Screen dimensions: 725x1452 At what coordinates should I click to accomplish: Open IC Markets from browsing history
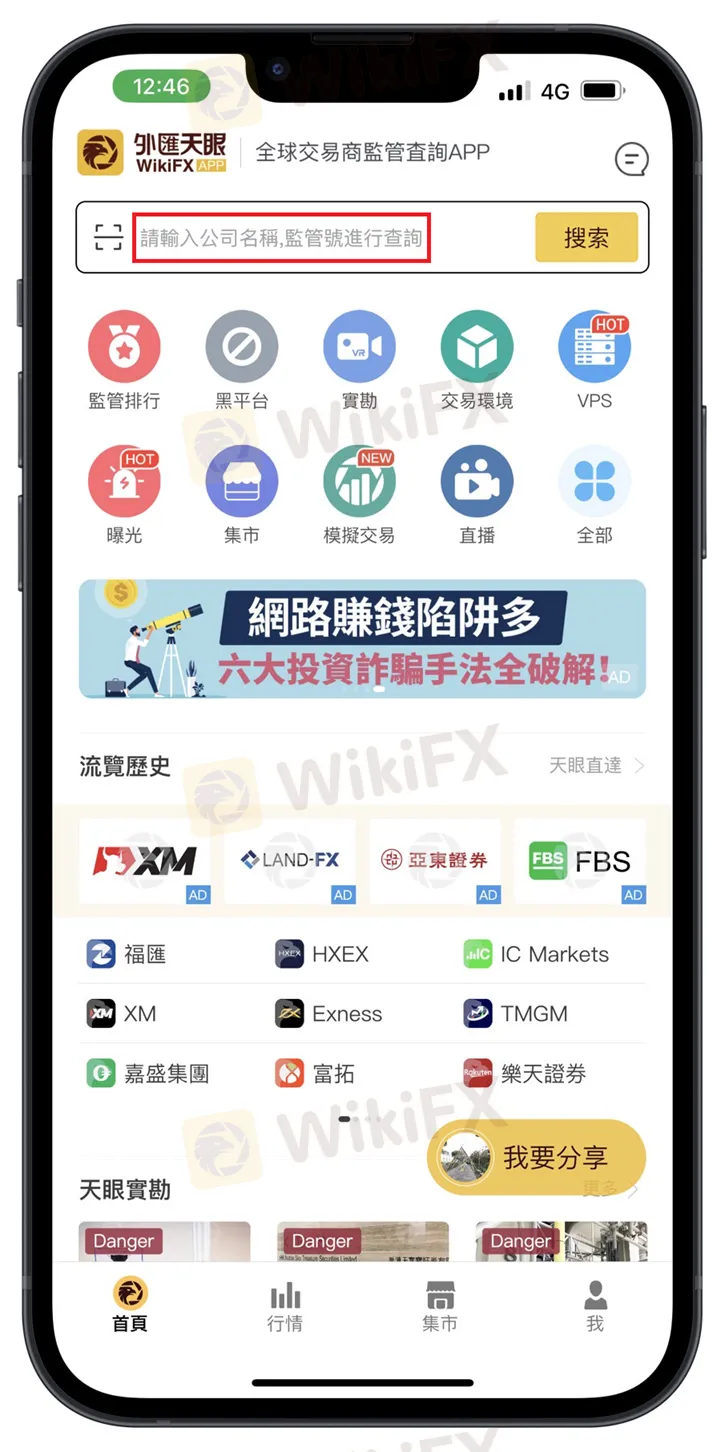pyautogui.click(x=537, y=954)
